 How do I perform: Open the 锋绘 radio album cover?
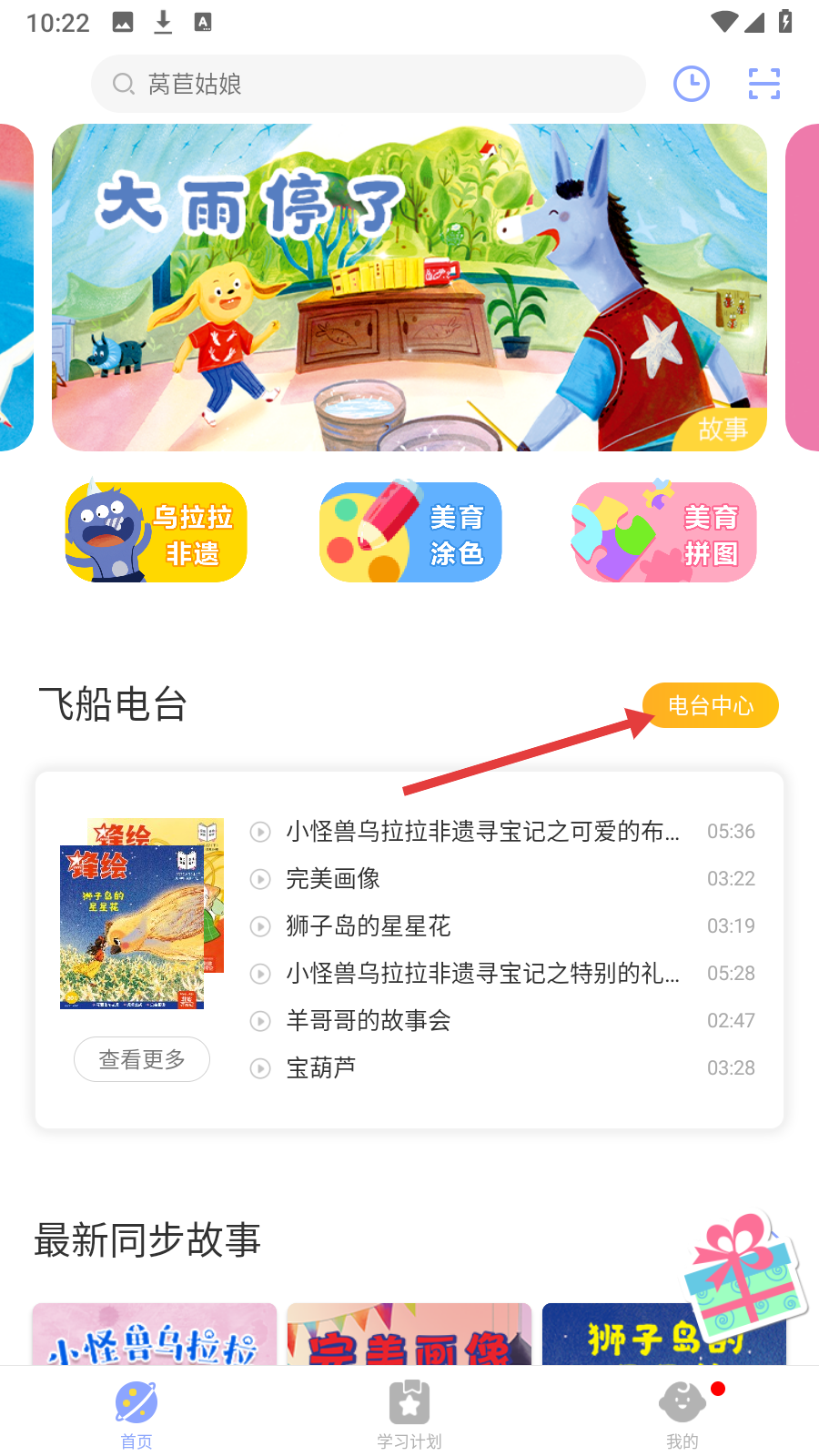coord(141,915)
